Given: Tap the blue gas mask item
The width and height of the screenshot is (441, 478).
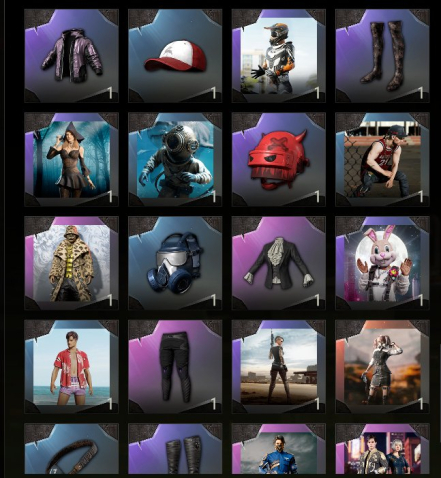Looking at the screenshot, I should pyautogui.click(x=175, y=263).
